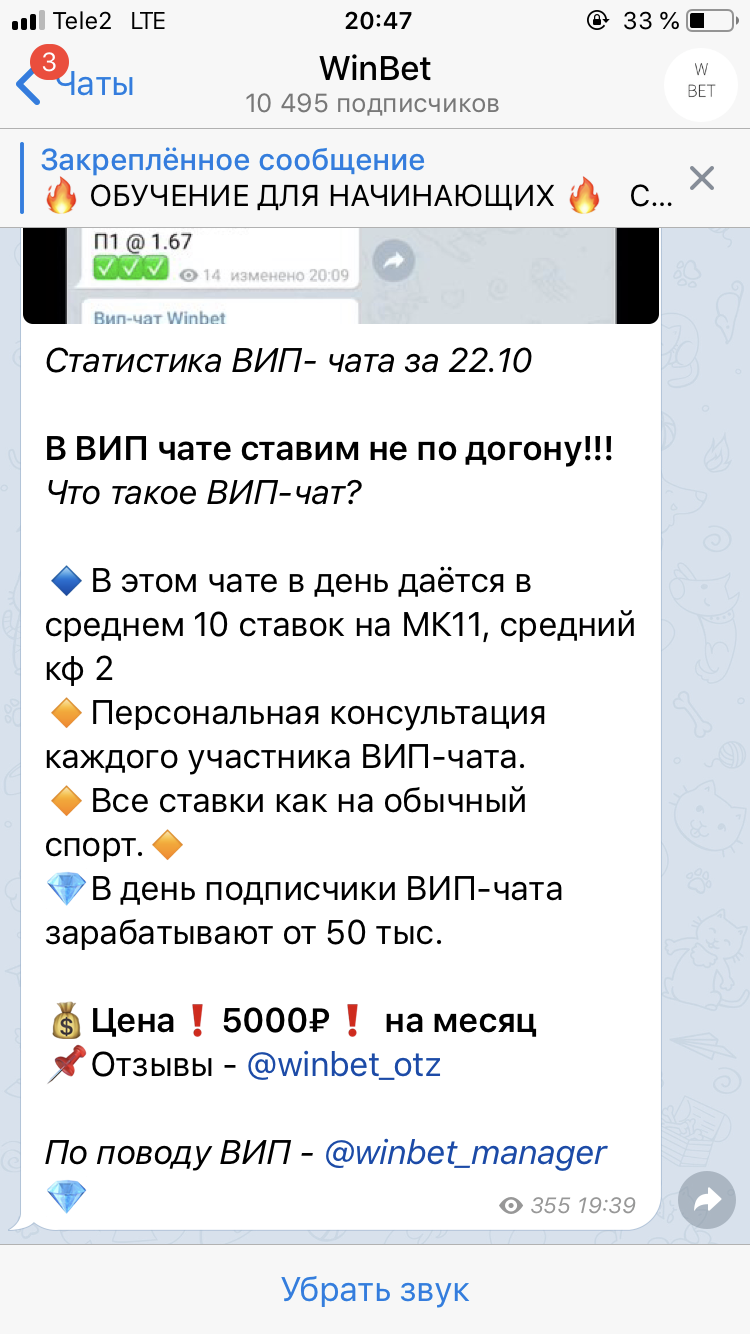The height and width of the screenshot is (1334, 750).
Task: Share the image with forward arrow
Action: point(393,262)
